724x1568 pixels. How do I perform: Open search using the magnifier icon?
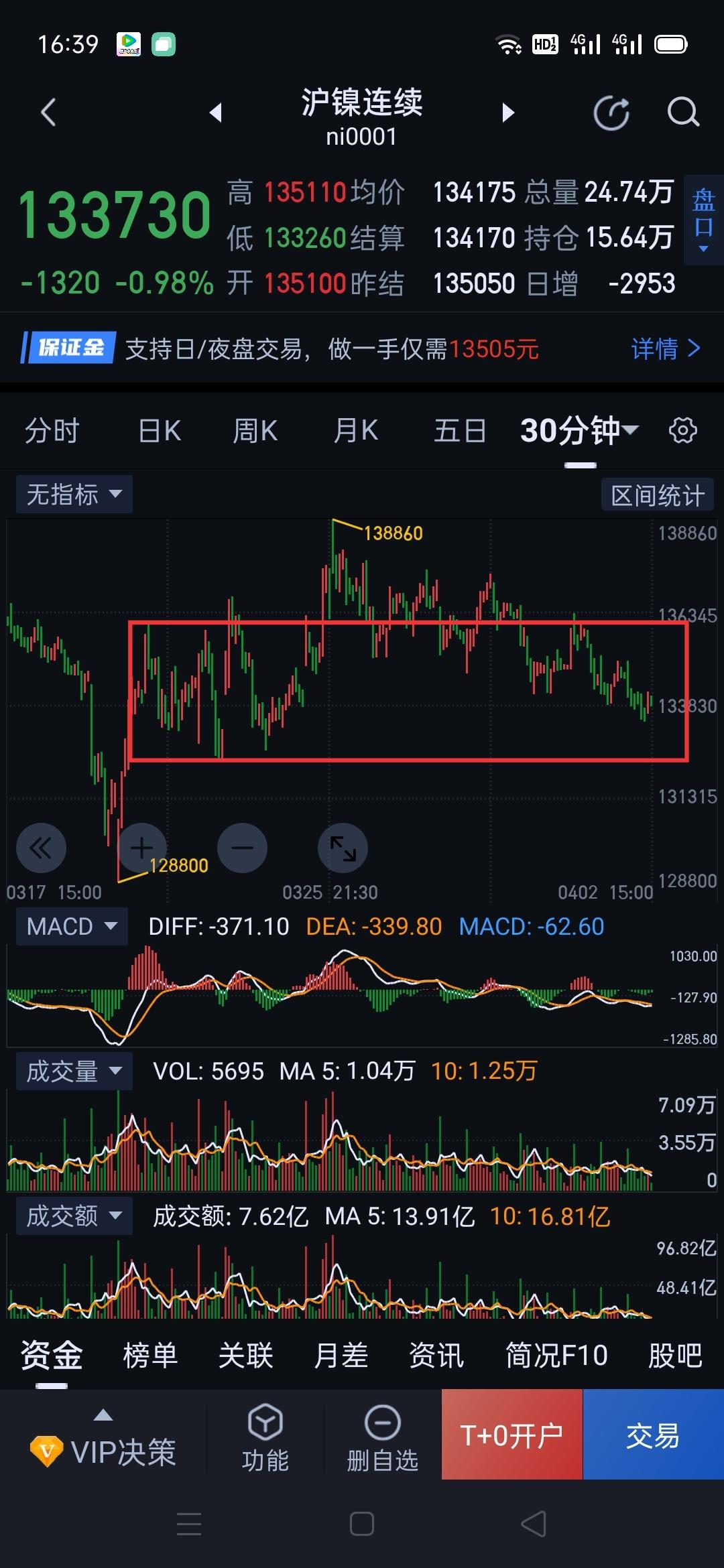682,112
